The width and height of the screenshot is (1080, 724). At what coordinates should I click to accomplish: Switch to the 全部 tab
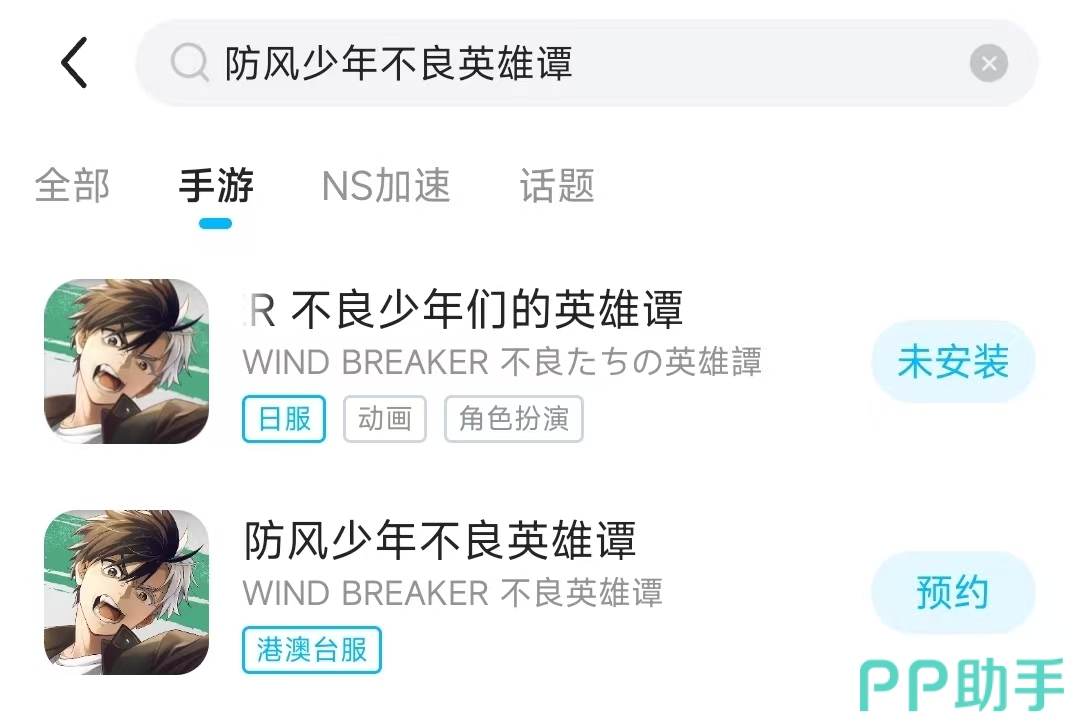point(72,186)
